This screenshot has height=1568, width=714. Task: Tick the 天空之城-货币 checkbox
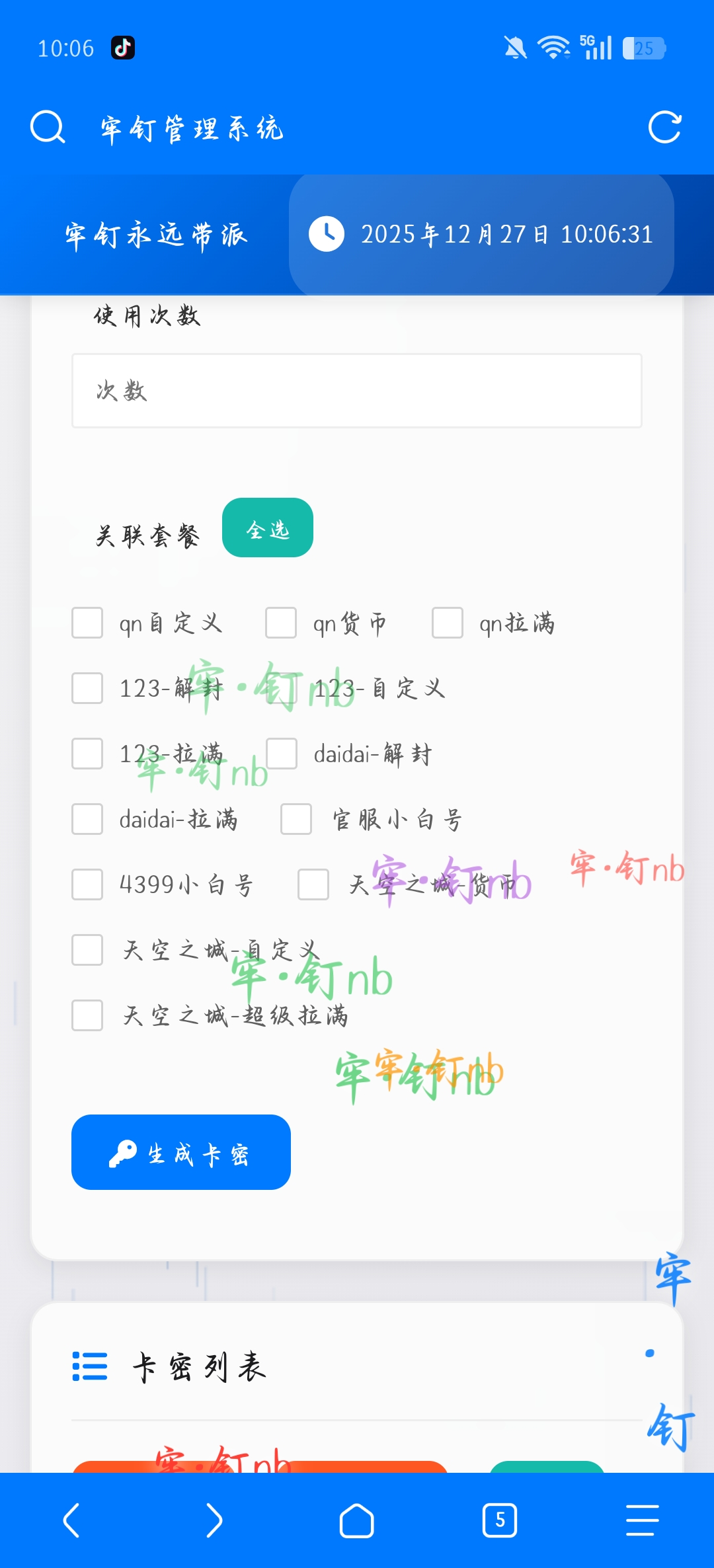(x=313, y=884)
